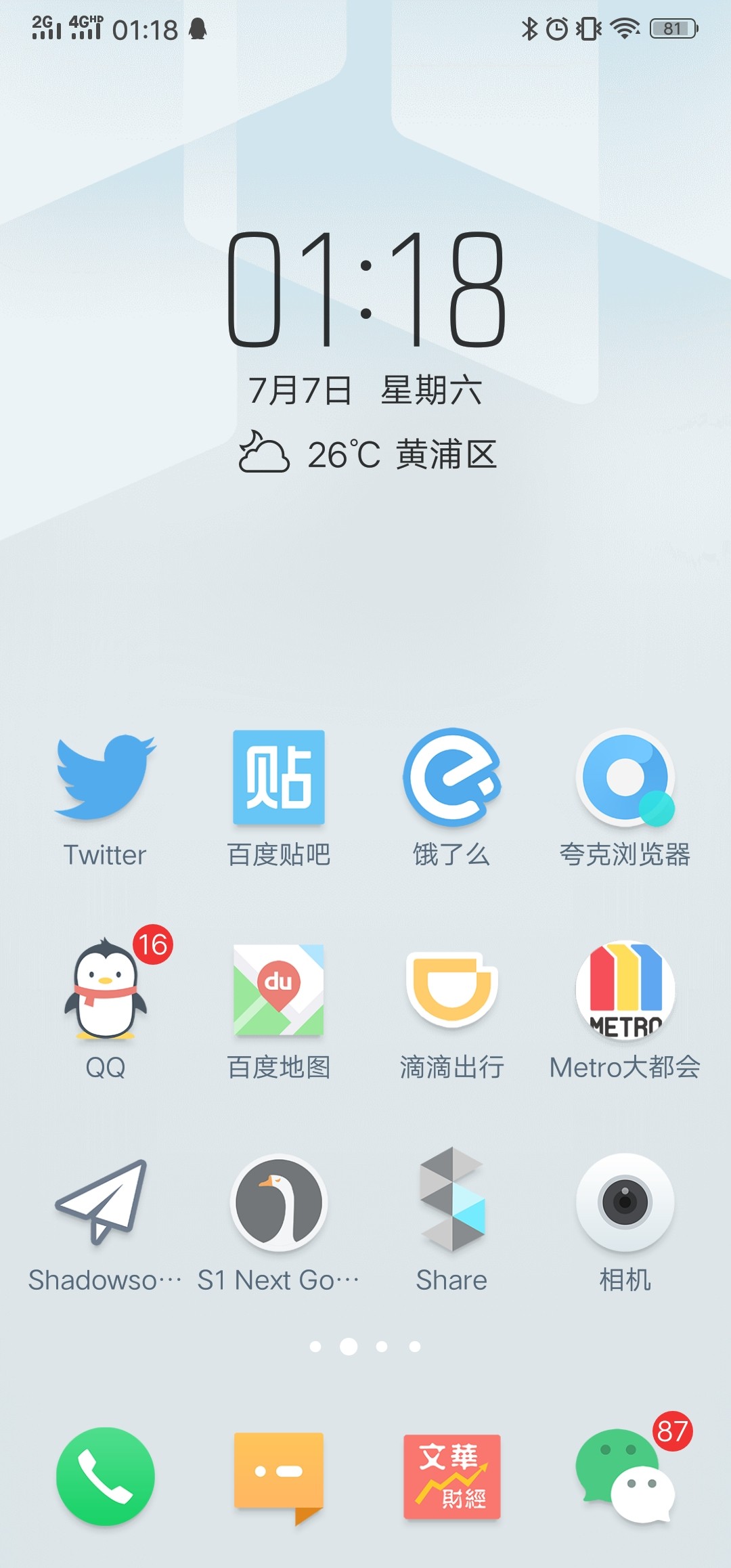The height and width of the screenshot is (1568, 731).
Task: Tap the 7月7日 星期六 date widget
Action: (365, 391)
